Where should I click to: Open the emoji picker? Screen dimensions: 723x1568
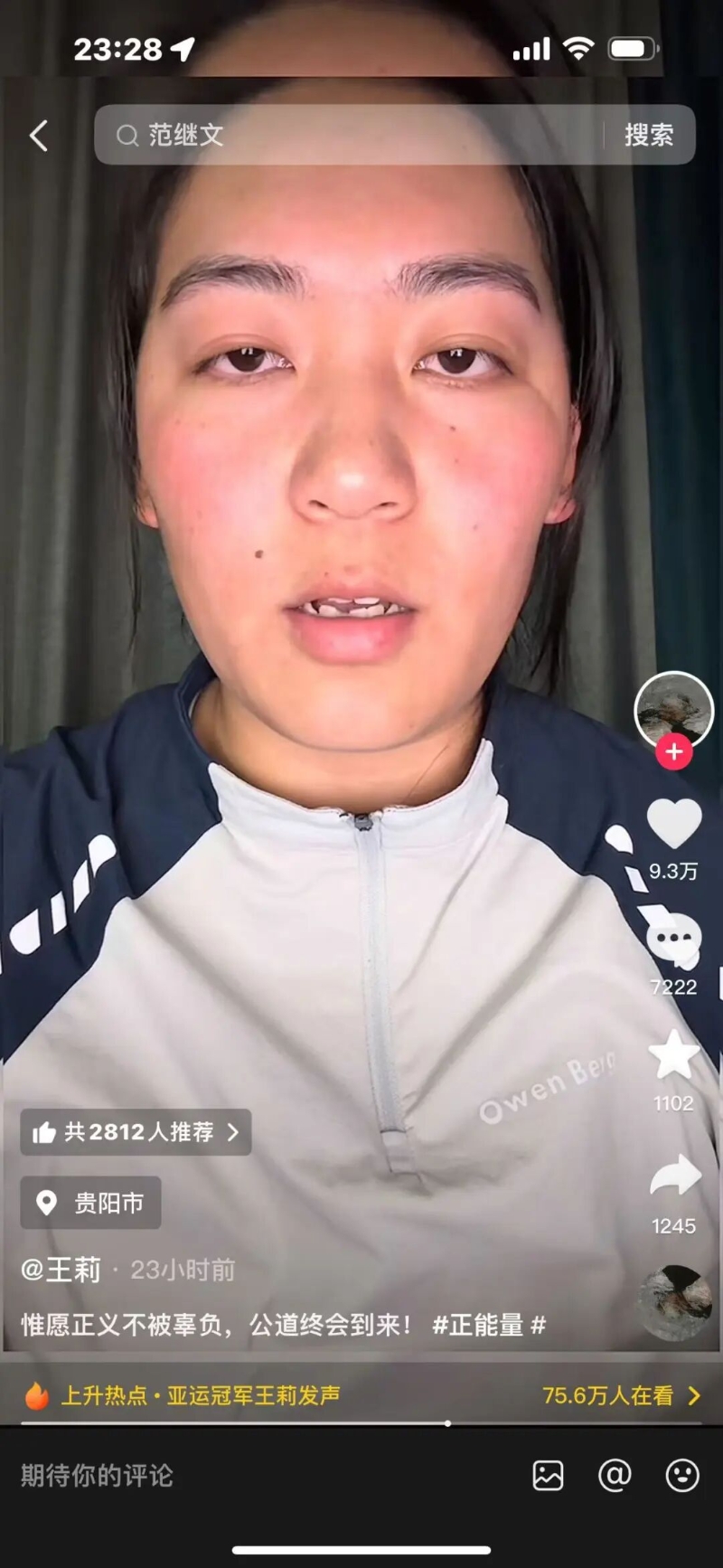tap(682, 1476)
